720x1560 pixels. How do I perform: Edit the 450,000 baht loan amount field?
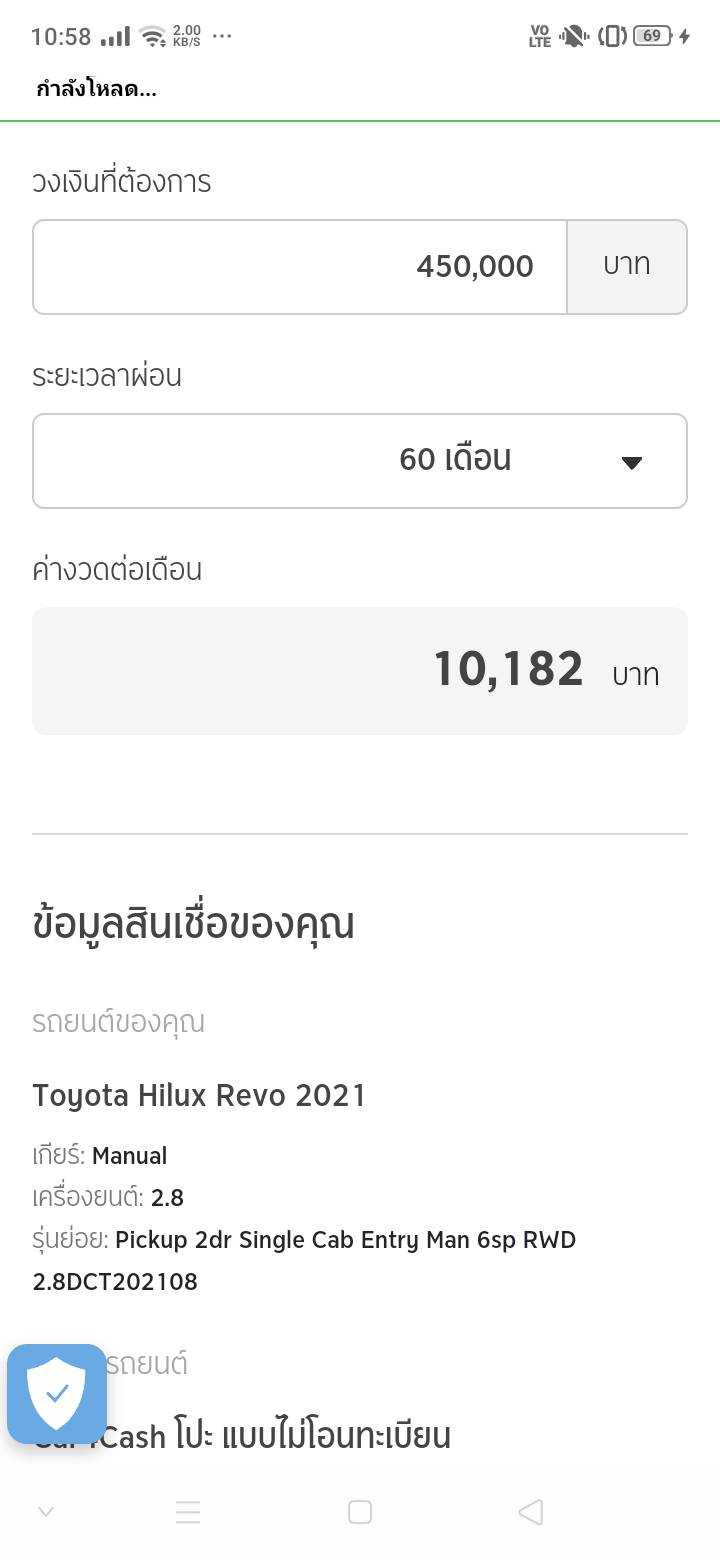point(300,267)
